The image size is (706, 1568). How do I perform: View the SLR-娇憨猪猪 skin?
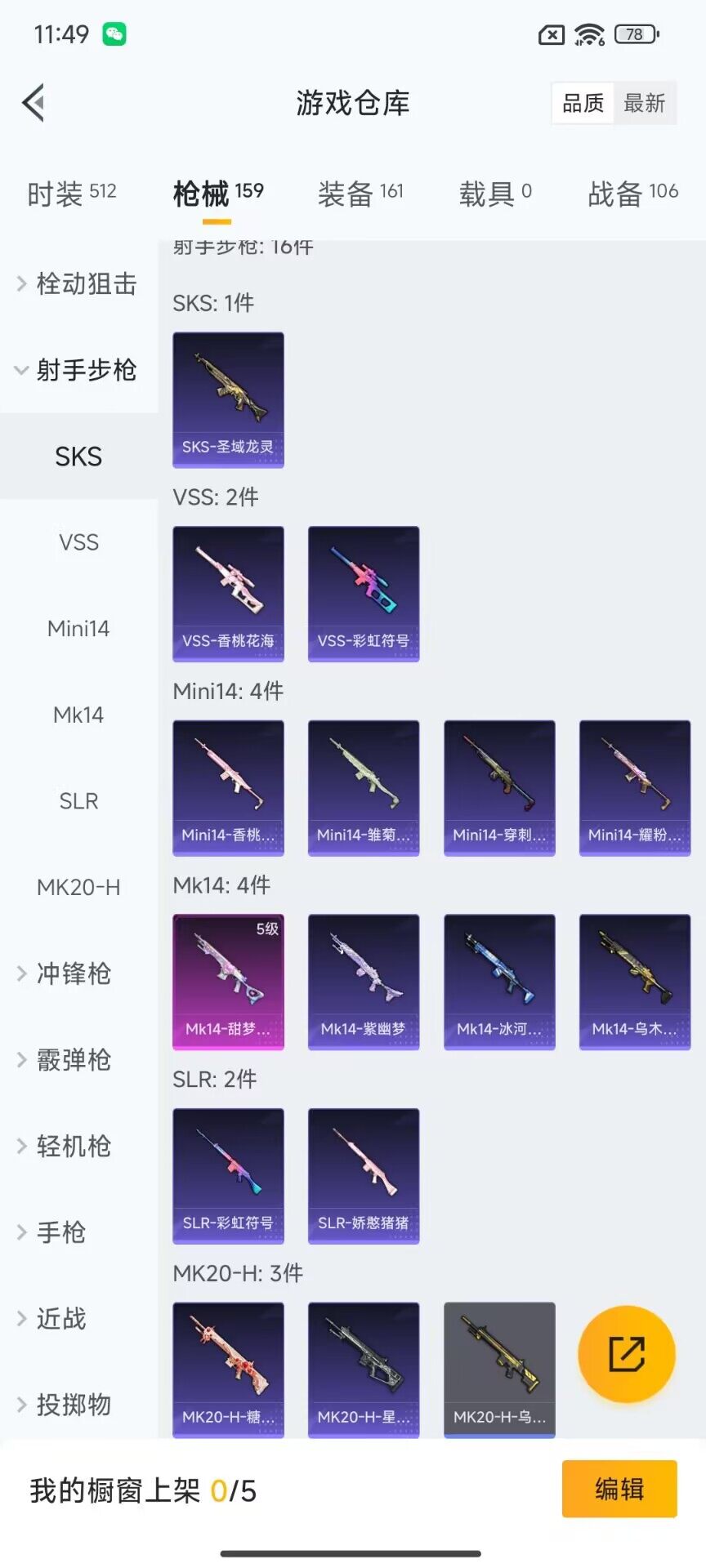(x=364, y=1176)
